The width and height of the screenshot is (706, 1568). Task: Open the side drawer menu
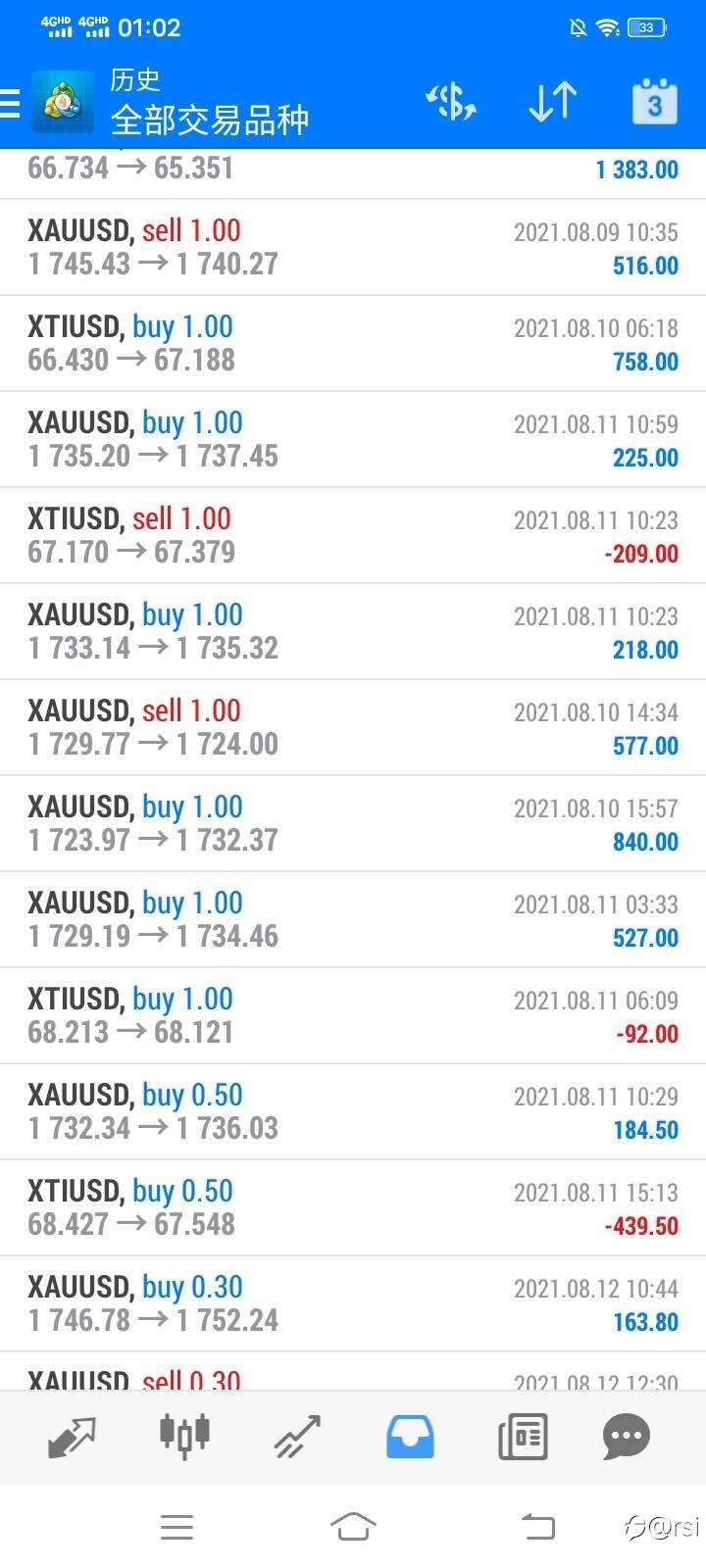pyautogui.click(x=12, y=103)
